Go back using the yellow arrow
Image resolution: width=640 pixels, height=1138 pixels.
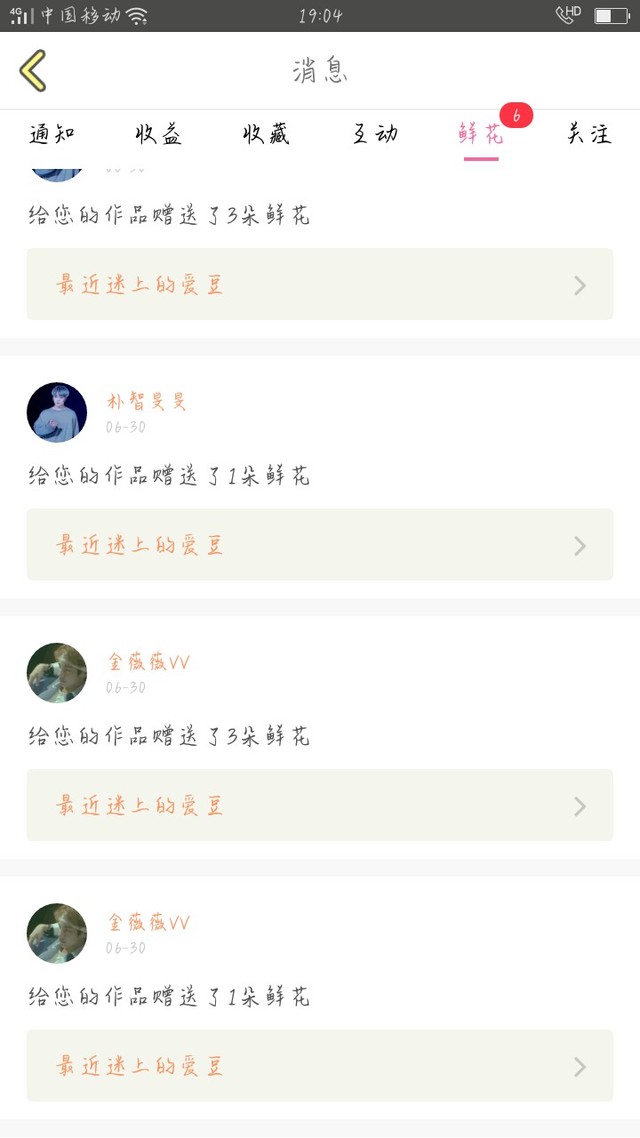pyautogui.click(x=33, y=70)
